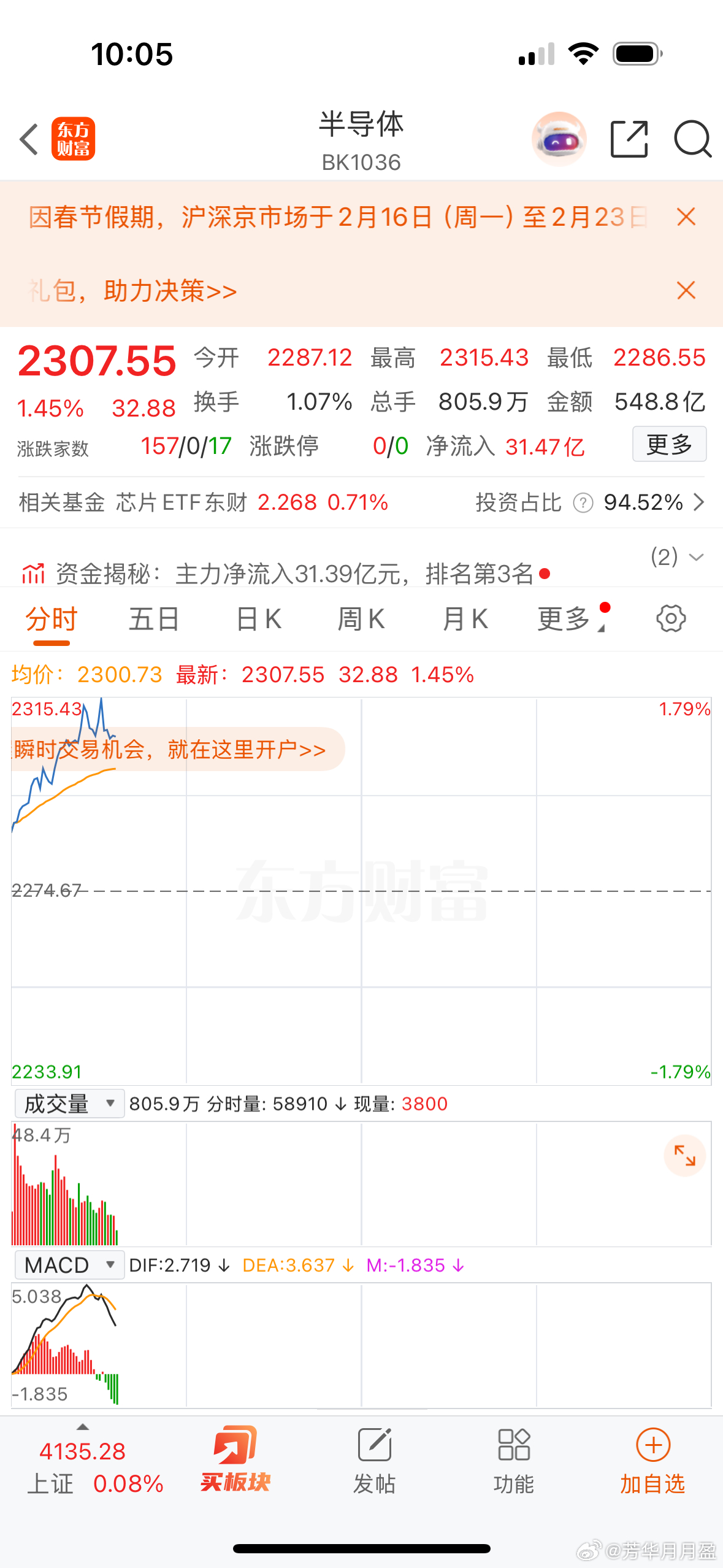Tap the 投资占比 question mark help icon
723x1568 pixels.
[582, 502]
